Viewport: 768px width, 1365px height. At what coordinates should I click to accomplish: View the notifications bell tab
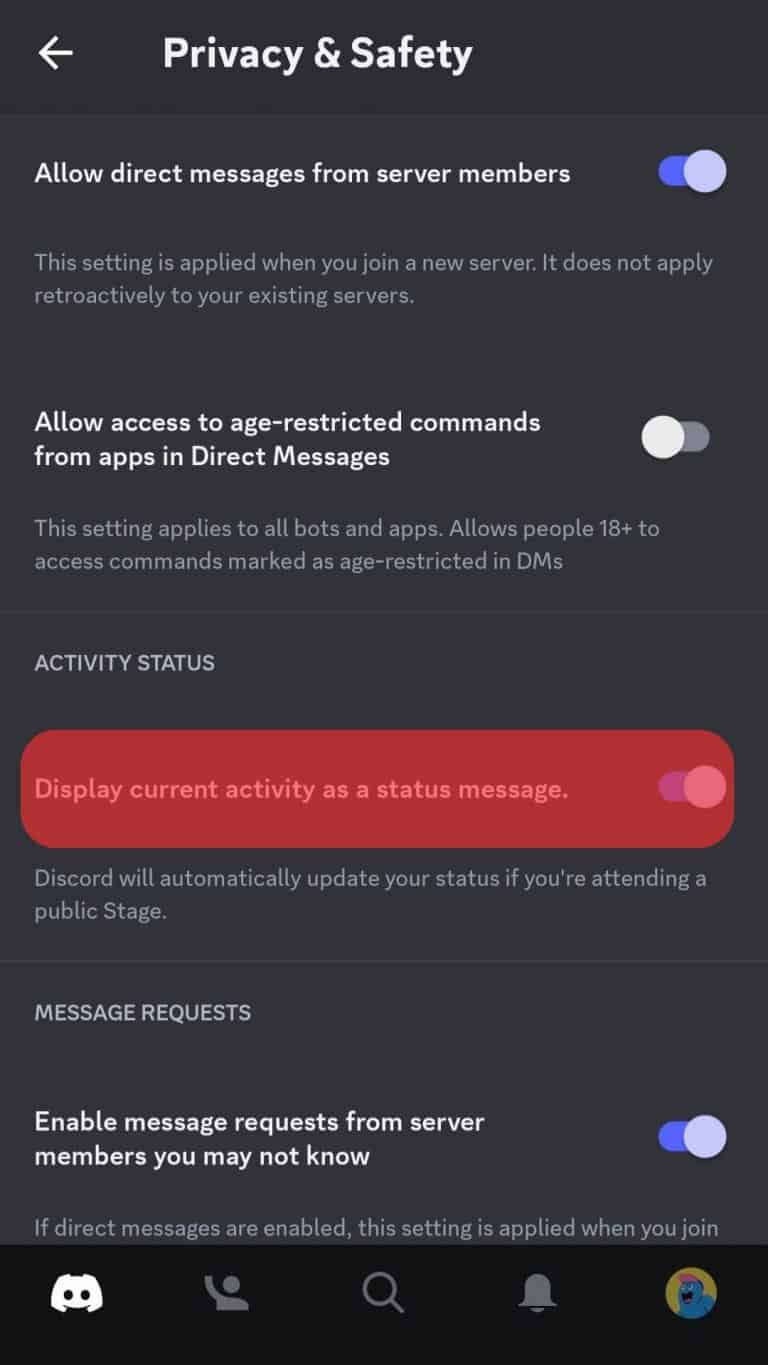point(537,1294)
